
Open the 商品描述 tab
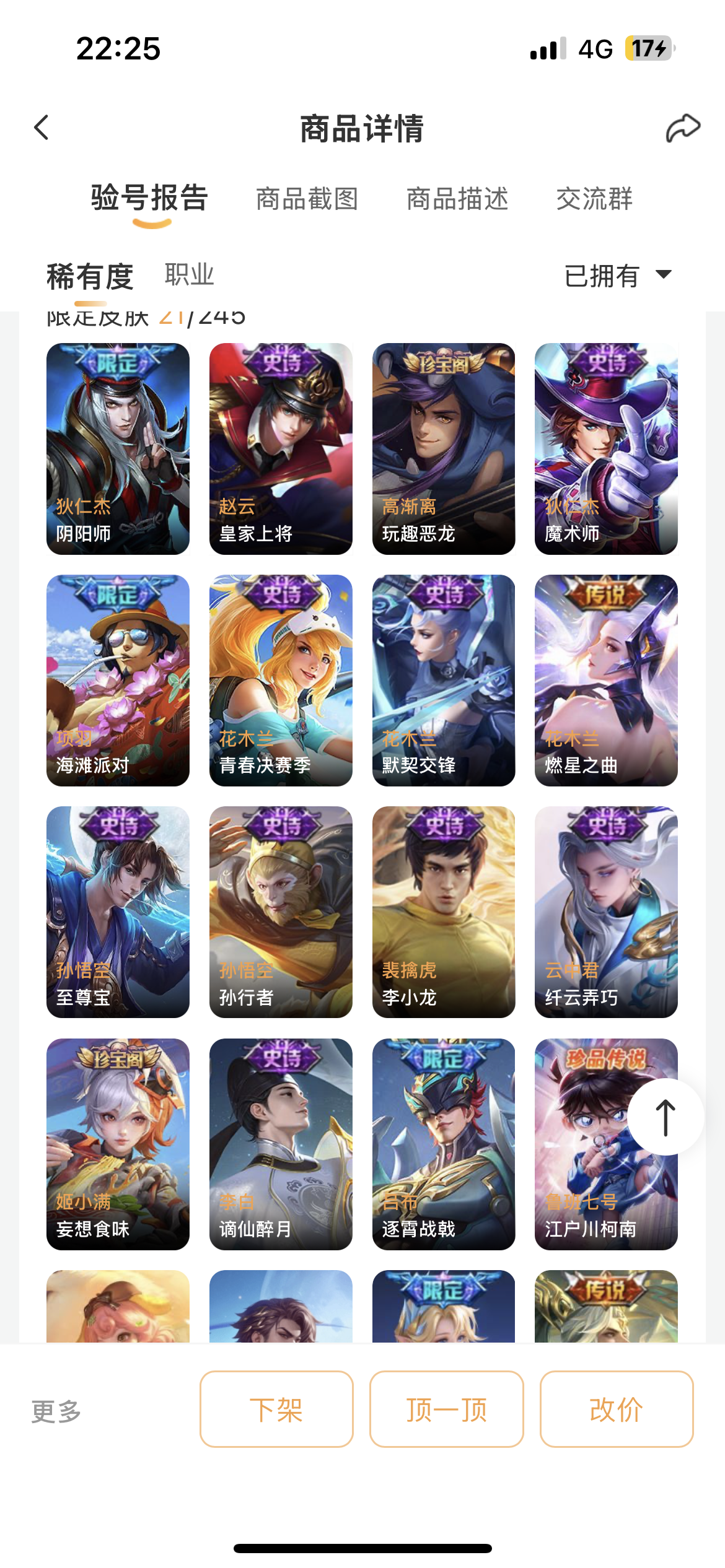click(x=457, y=199)
